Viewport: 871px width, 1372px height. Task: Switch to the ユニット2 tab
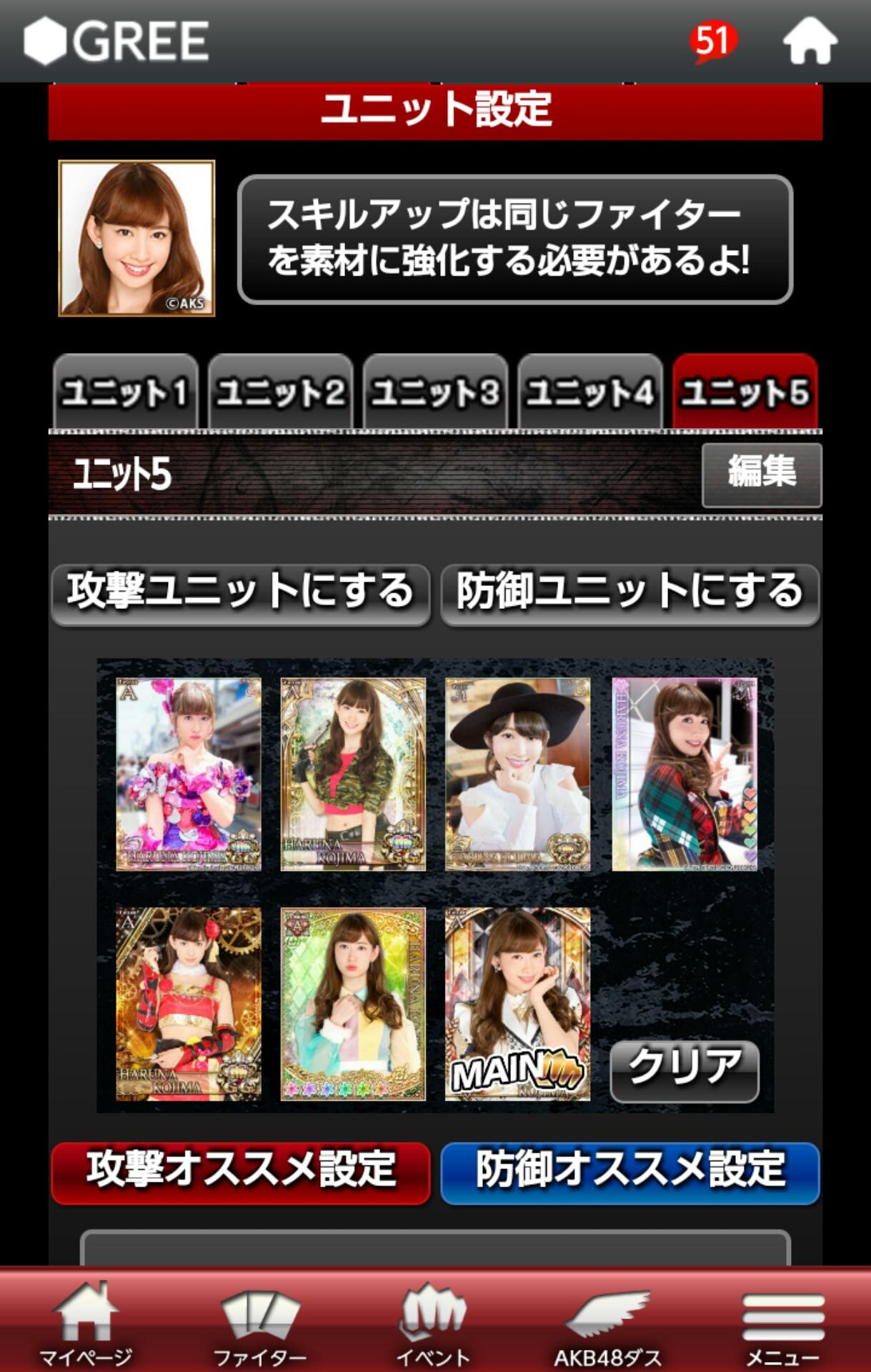(x=280, y=392)
